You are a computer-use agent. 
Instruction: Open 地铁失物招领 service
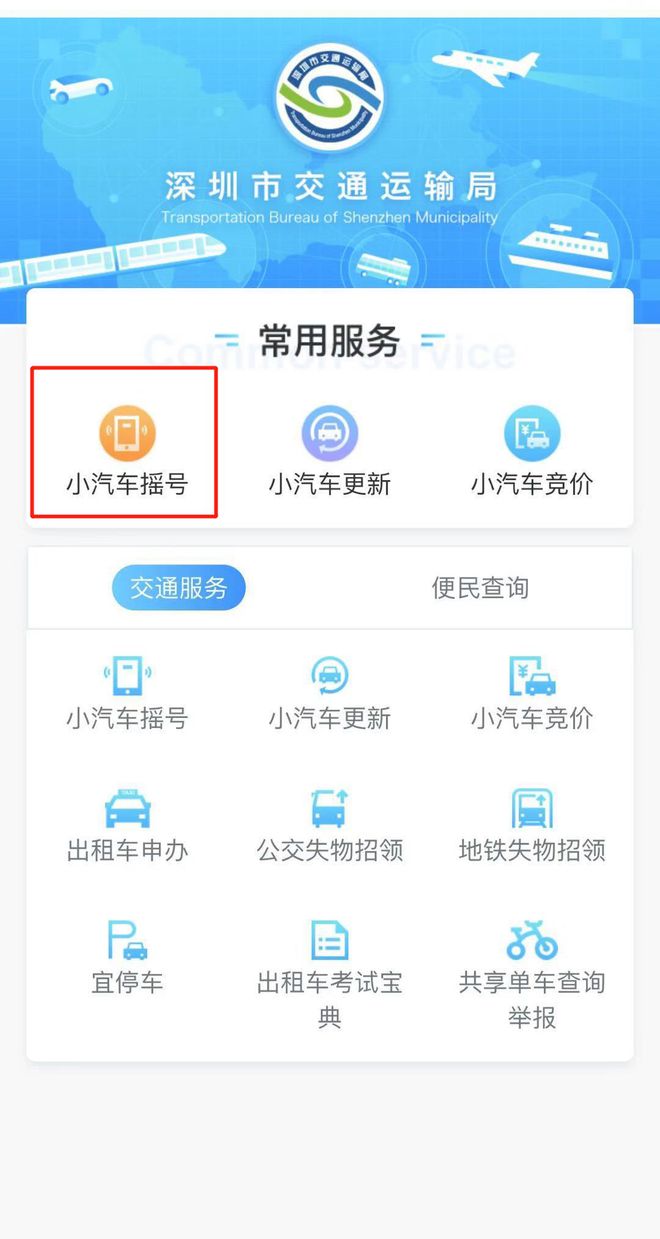531,826
